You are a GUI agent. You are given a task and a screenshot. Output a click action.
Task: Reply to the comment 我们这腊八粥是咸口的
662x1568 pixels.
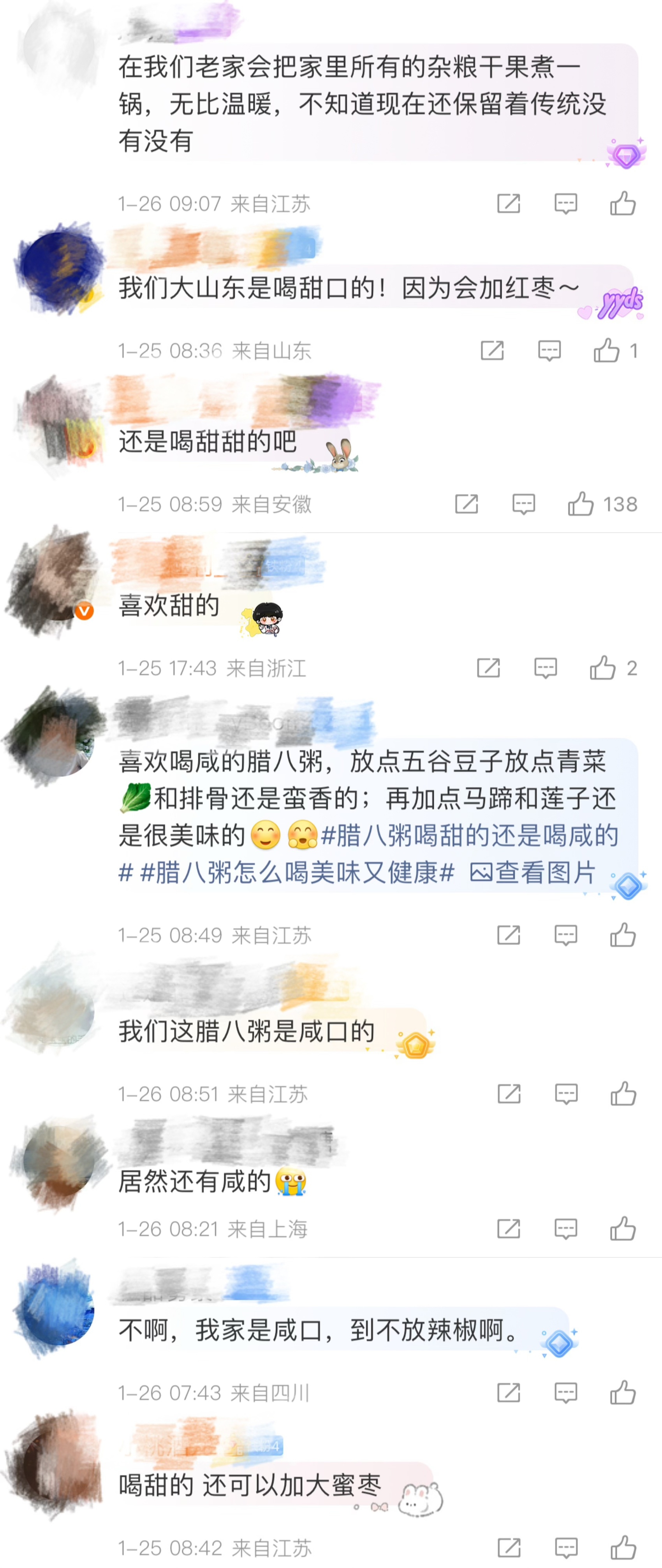[566, 1094]
